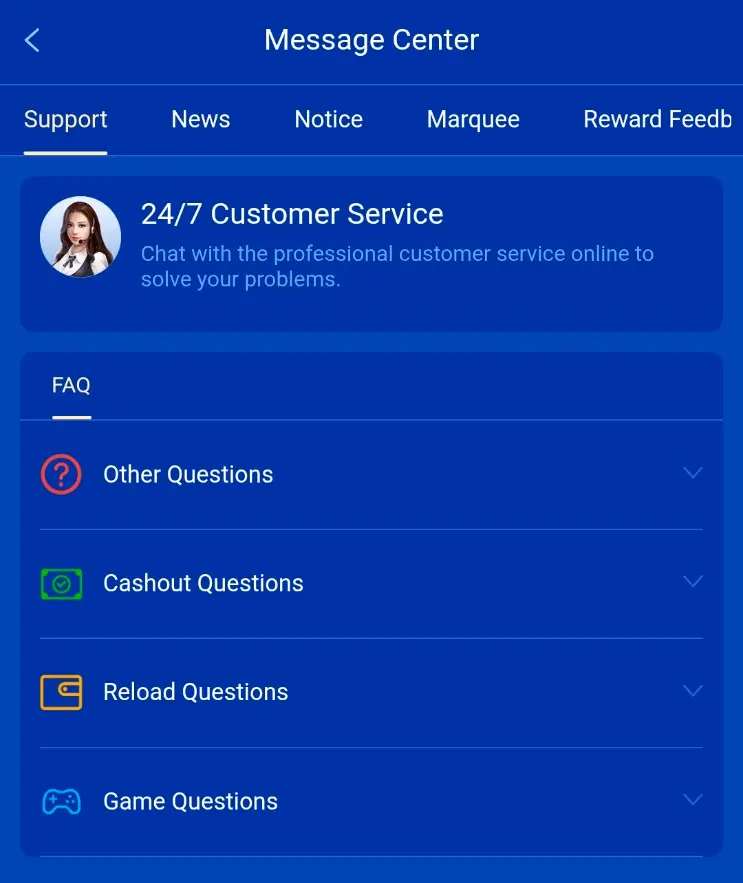Switch to the Reward Feedback tab
This screenshot has height=883, width=743.
click(x=657, y=120)
